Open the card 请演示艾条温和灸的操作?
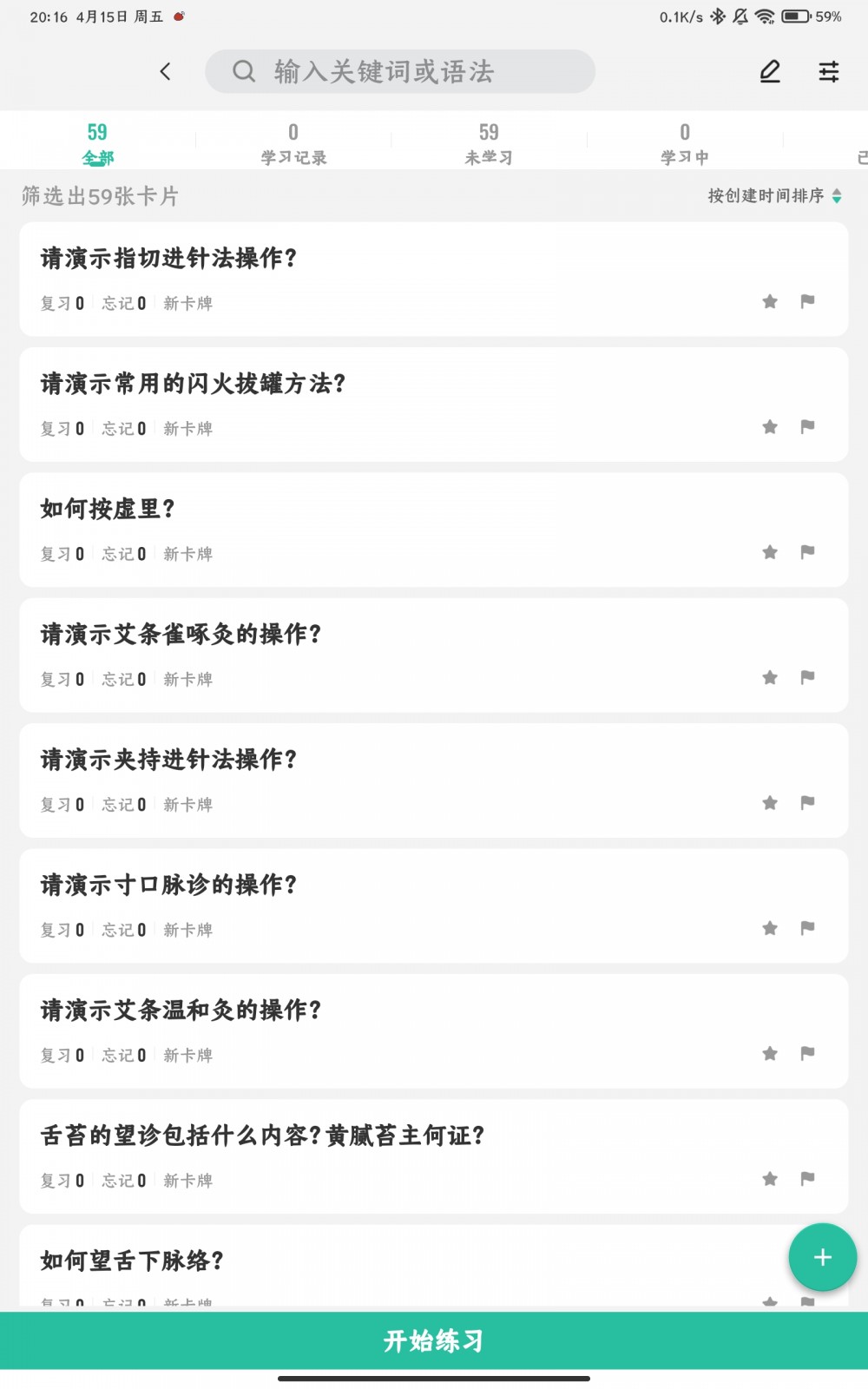The image size is (868, 1389). pos(434,1031)
